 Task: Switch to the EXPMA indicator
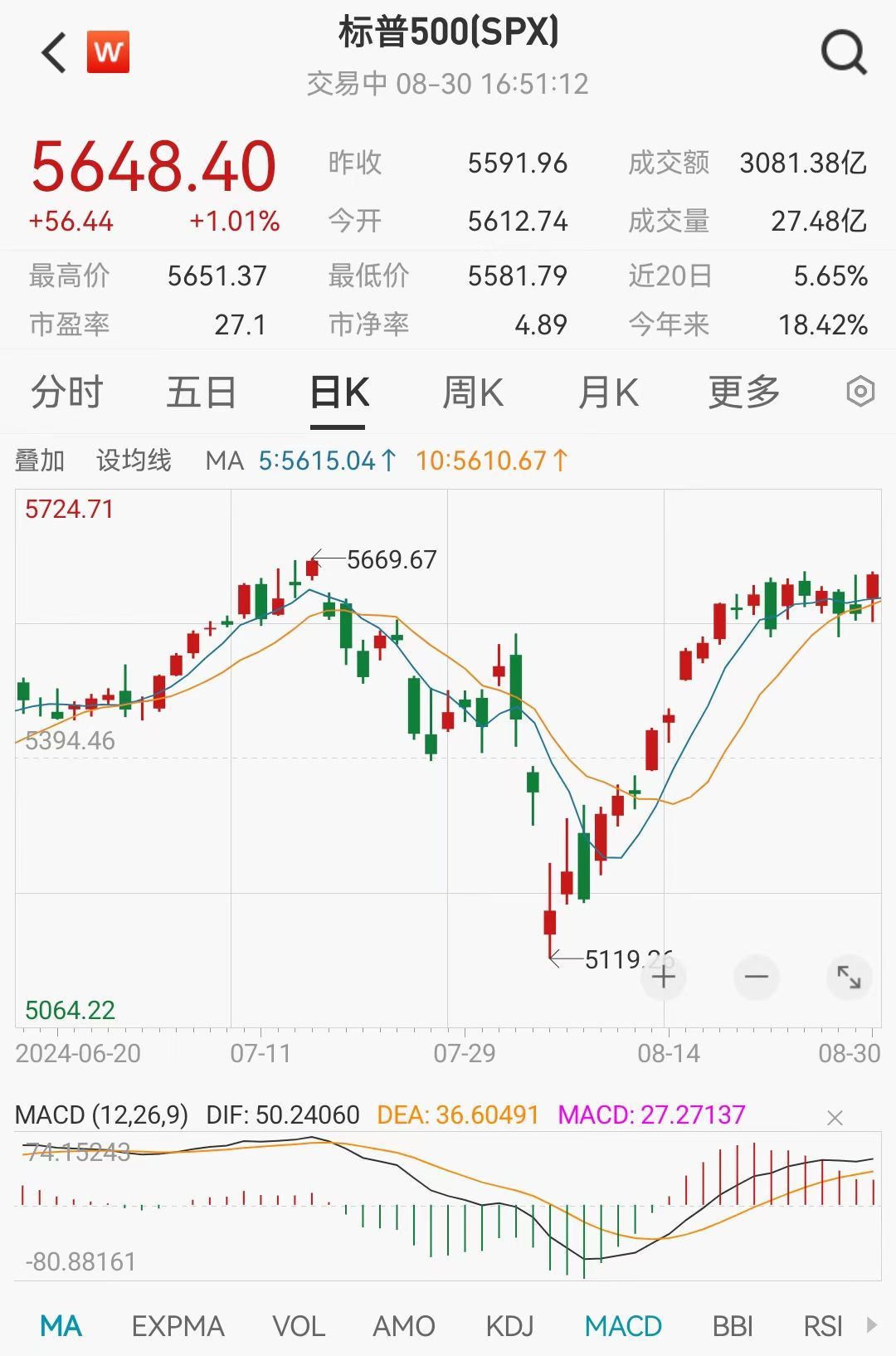(178, 1326)
